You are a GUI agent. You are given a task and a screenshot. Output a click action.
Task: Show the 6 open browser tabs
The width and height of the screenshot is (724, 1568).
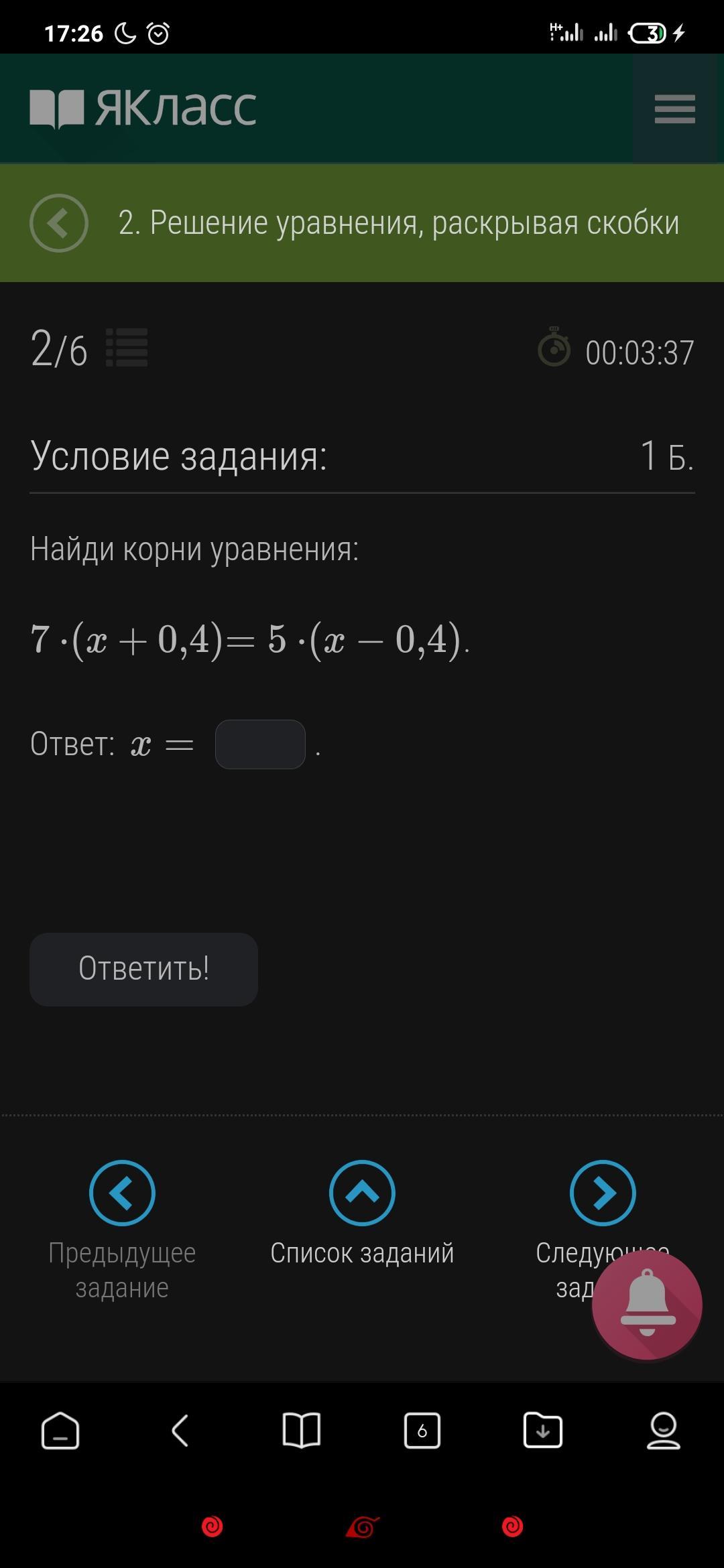click(422, 1431)
